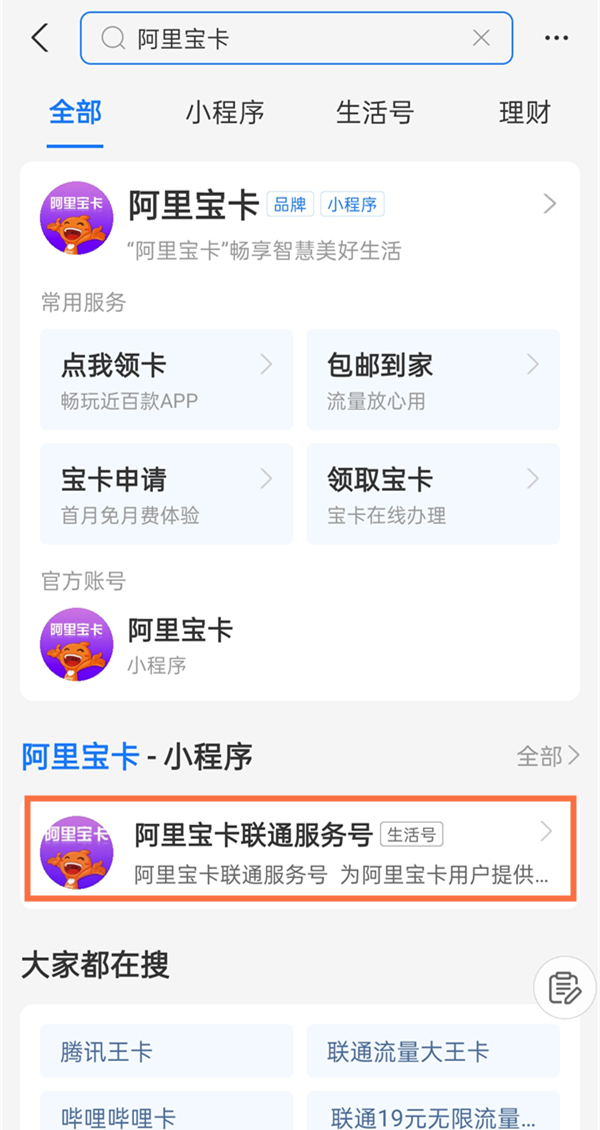Open the 点我领卡 service
Screen dimensions: 600x1130
click(x=166, y=380)
